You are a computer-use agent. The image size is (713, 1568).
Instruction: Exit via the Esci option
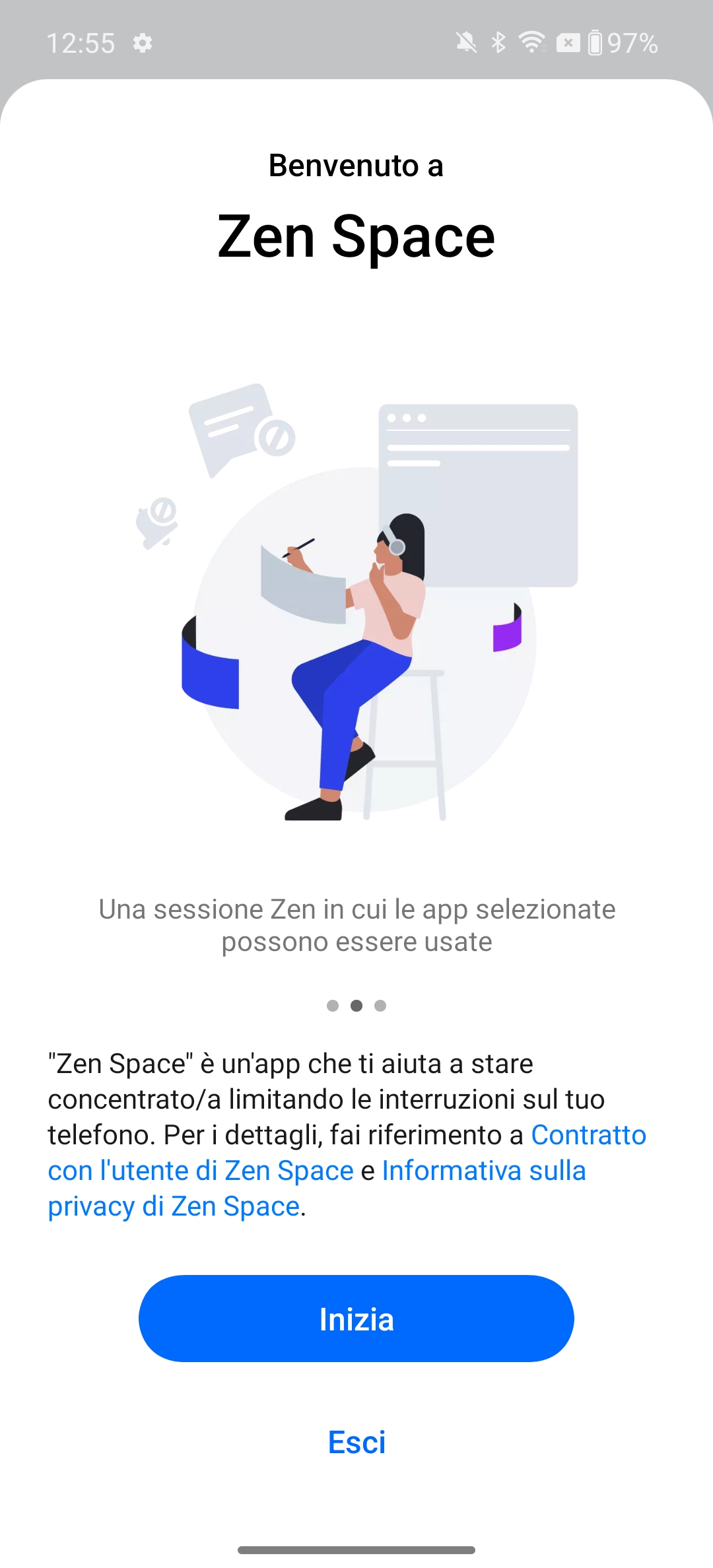356,1443
